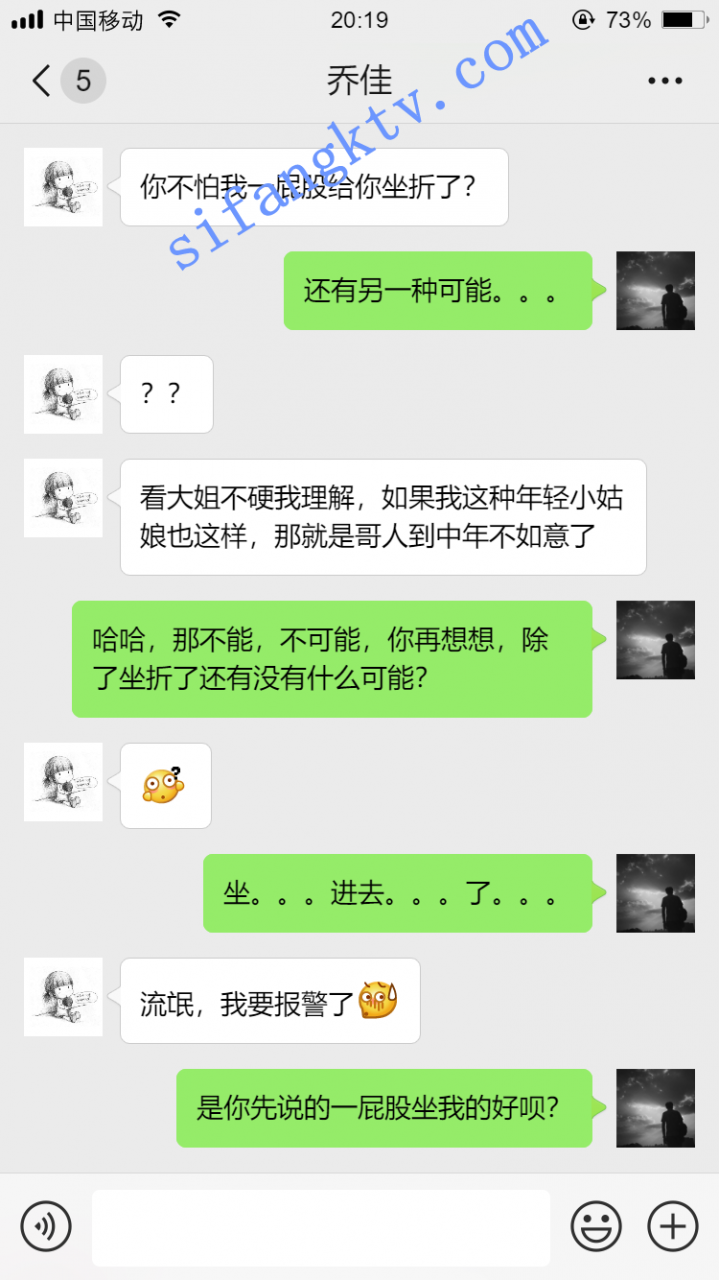
Task: Go back to the chat list
Action: [42, 81]
